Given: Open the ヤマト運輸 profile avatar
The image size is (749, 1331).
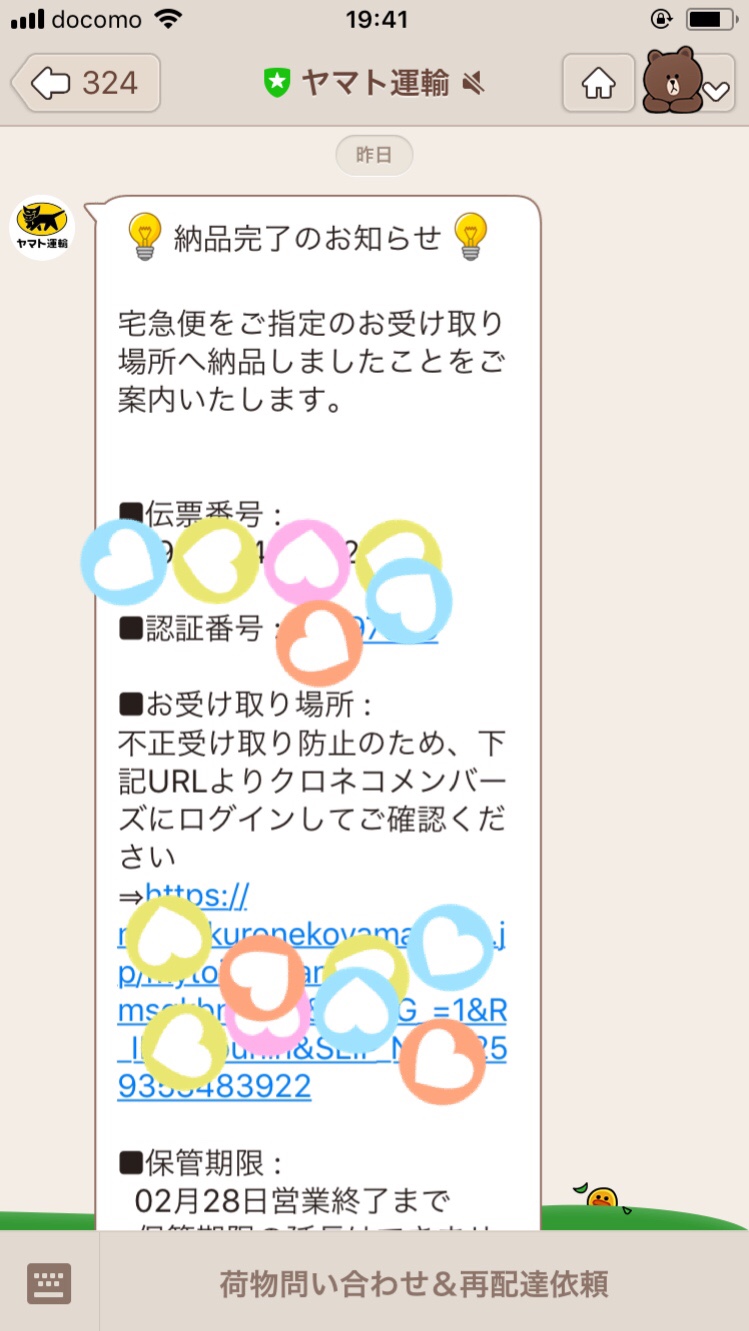Looking at the screenshot, I should coord(42,227).
